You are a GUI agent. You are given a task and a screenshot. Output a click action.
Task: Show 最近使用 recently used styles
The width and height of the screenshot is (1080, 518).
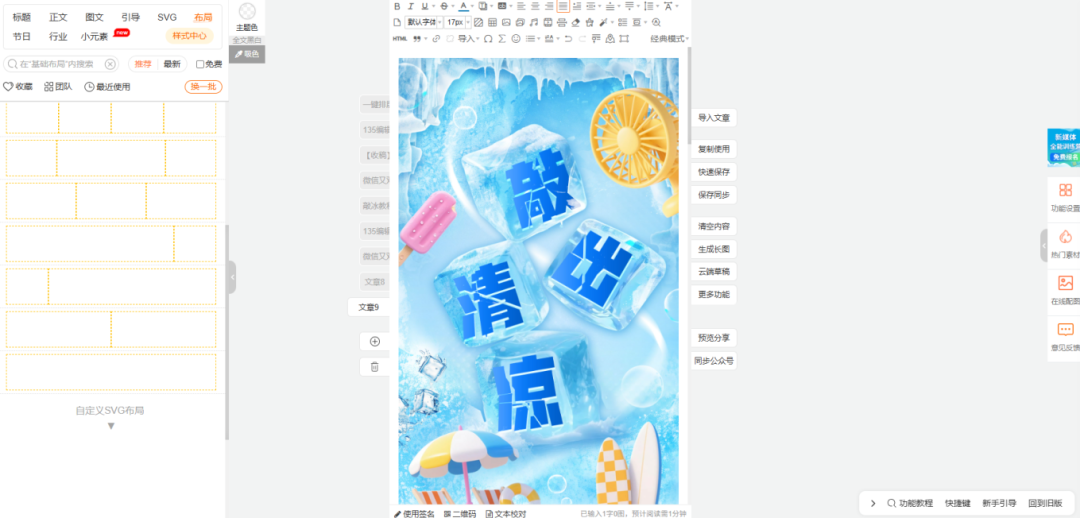point(107,87)
